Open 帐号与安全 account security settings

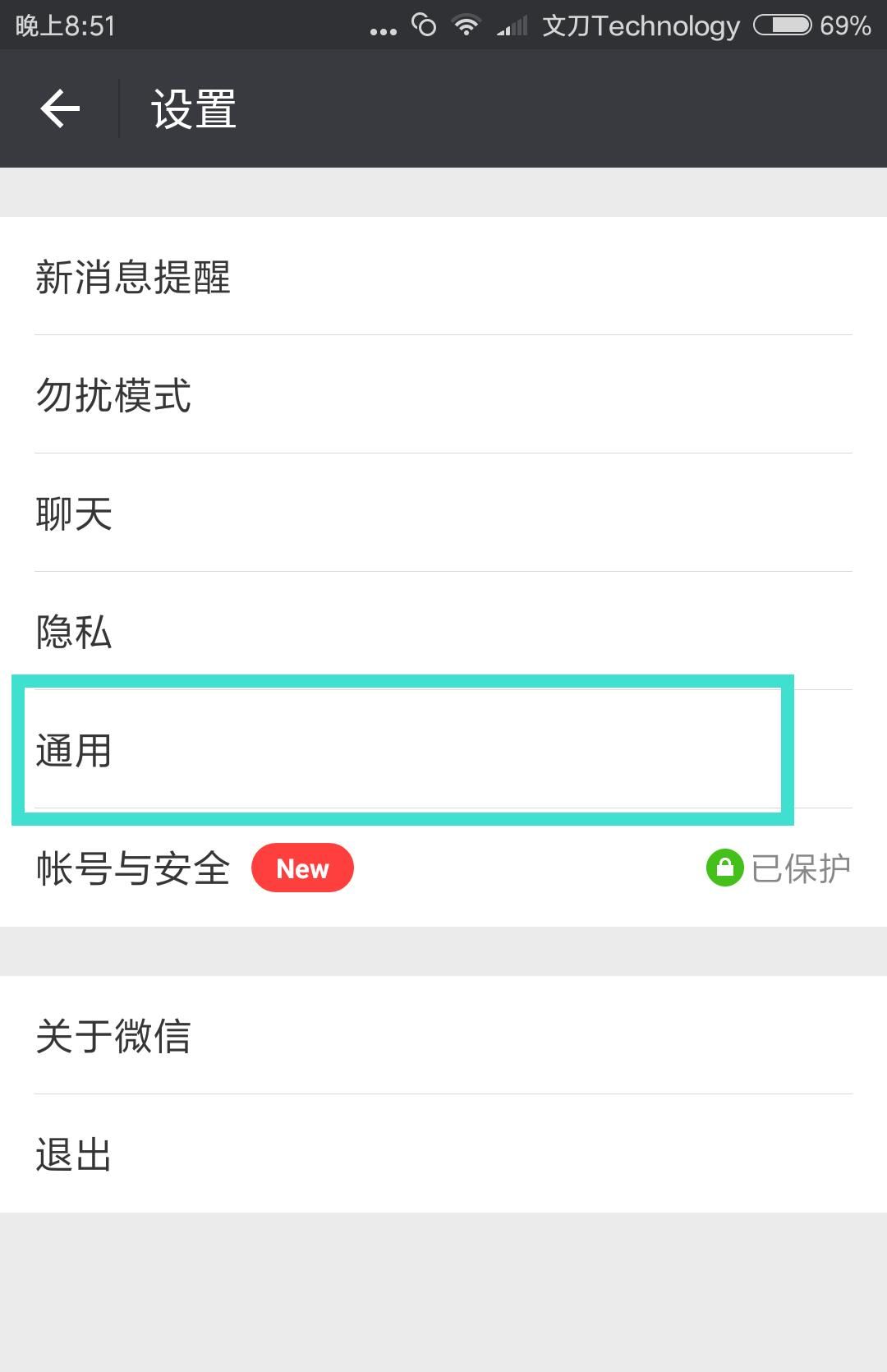133,868
